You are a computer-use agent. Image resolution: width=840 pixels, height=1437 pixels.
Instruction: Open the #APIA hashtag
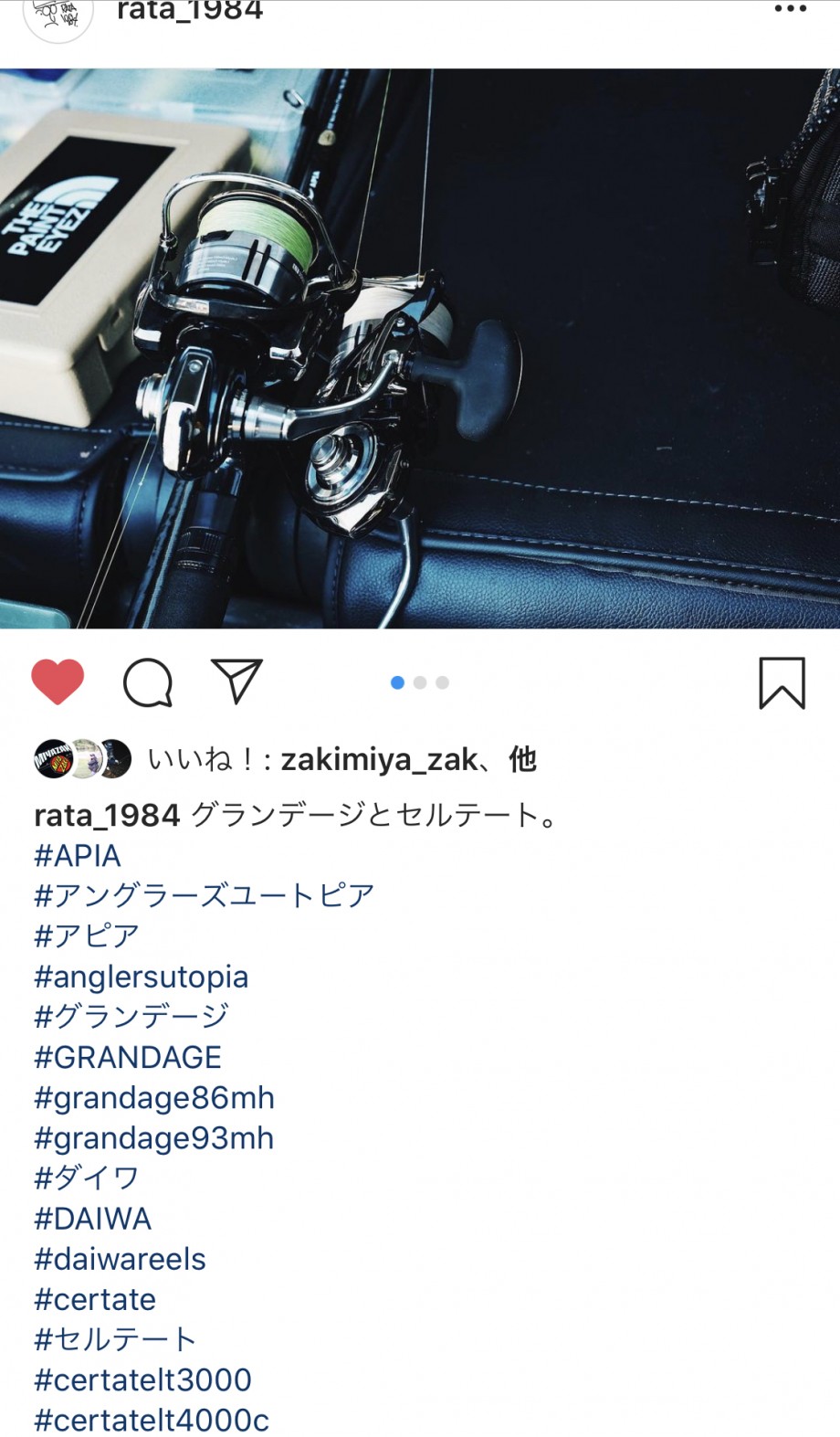coord(78,856)
